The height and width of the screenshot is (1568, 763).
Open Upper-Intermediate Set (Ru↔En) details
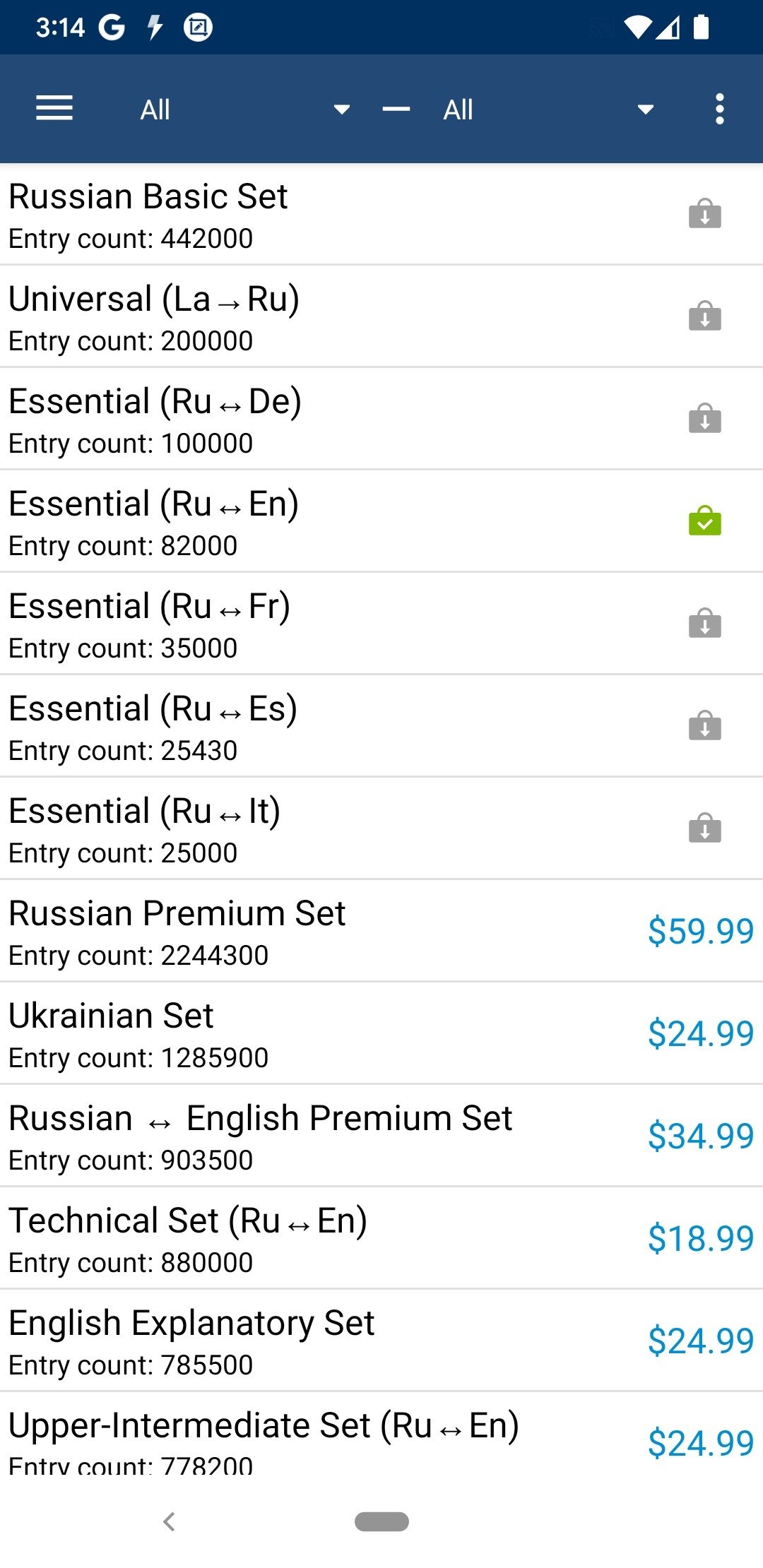pos(381,1434)
